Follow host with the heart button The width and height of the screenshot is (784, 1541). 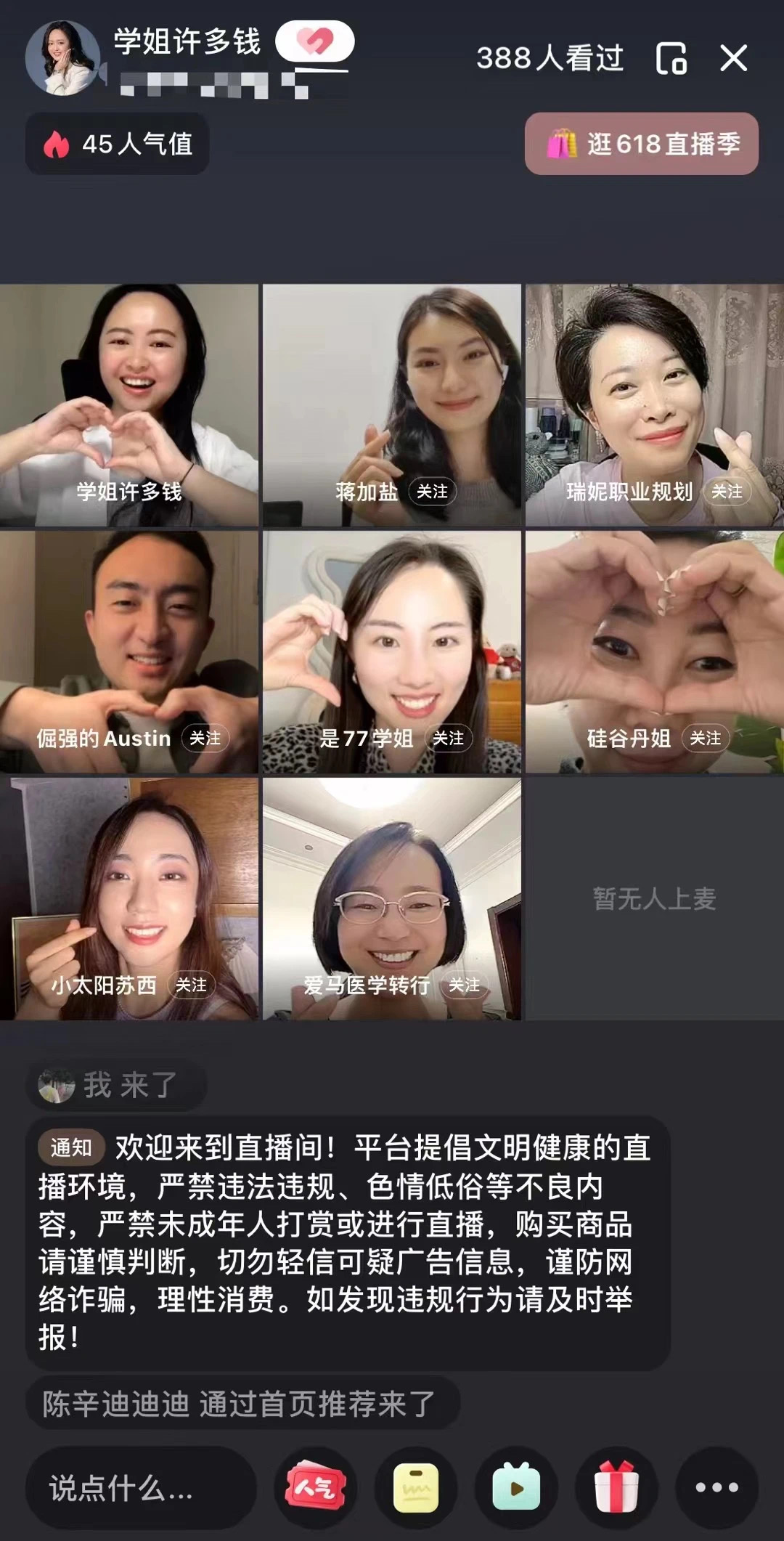tap(315, 41)
